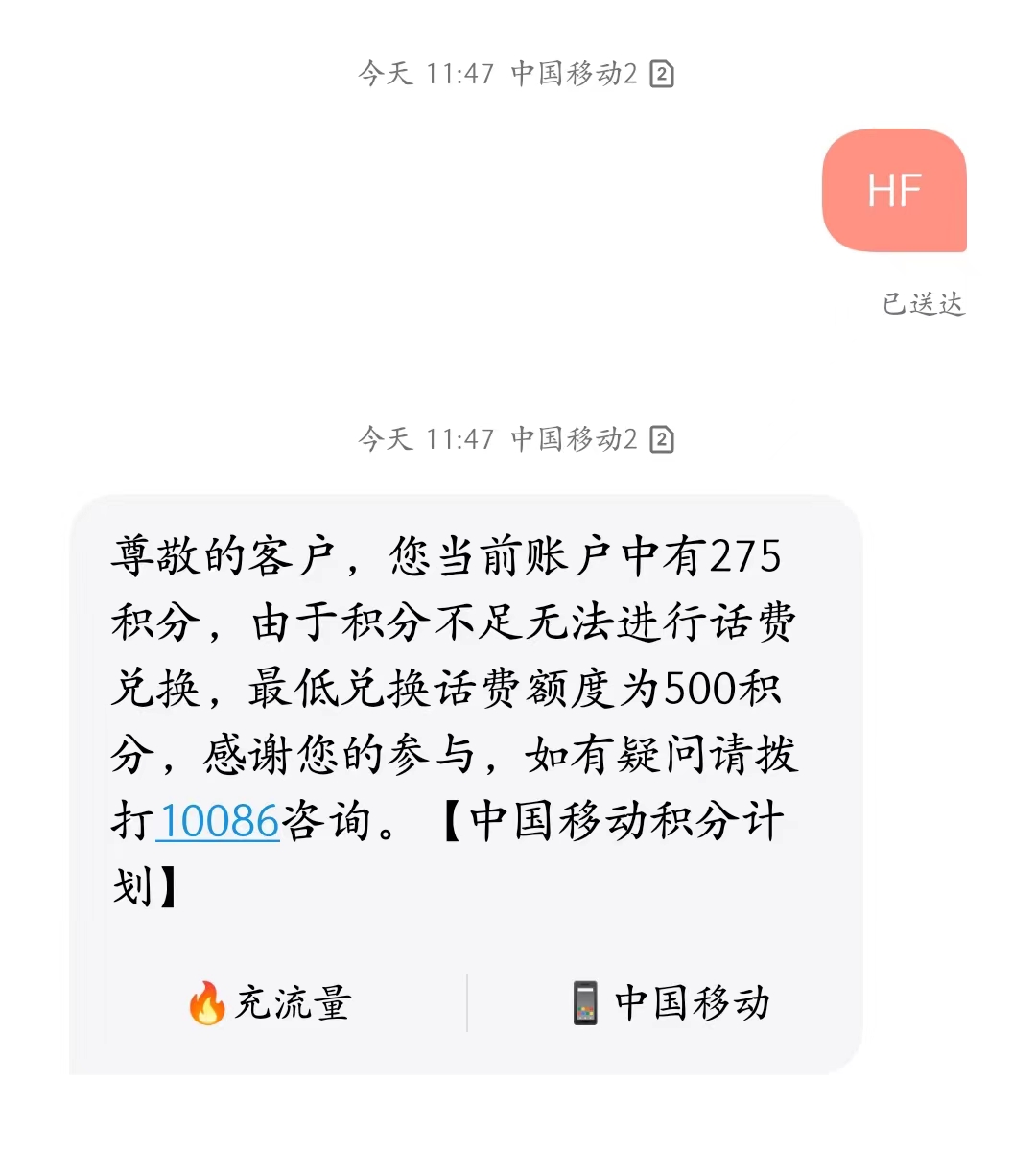Click the 10086 hyperlink in the message
This screenshot has height=1174, width=1036.
[x=219, y=821]
